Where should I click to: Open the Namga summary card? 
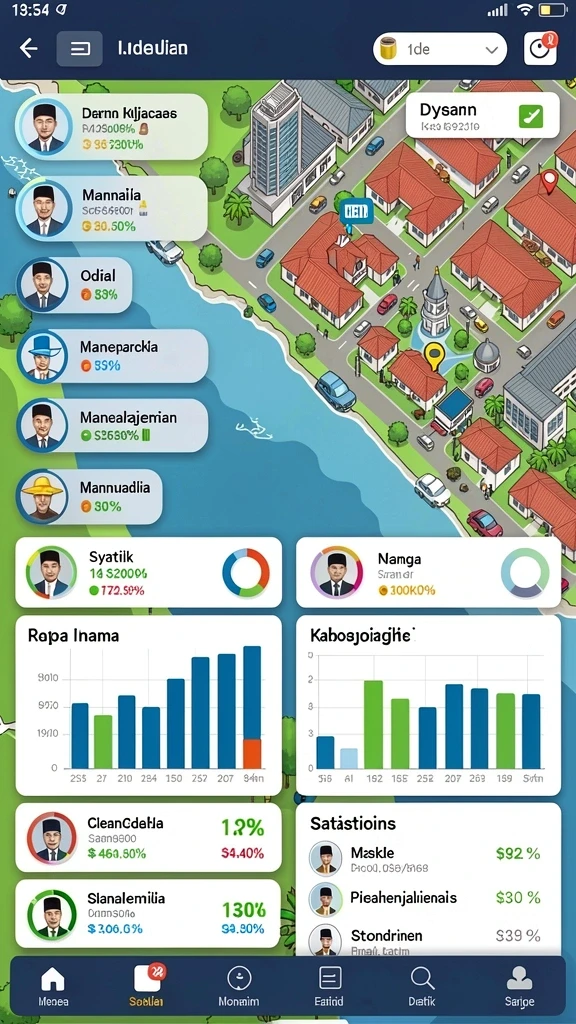pos(428,573)
